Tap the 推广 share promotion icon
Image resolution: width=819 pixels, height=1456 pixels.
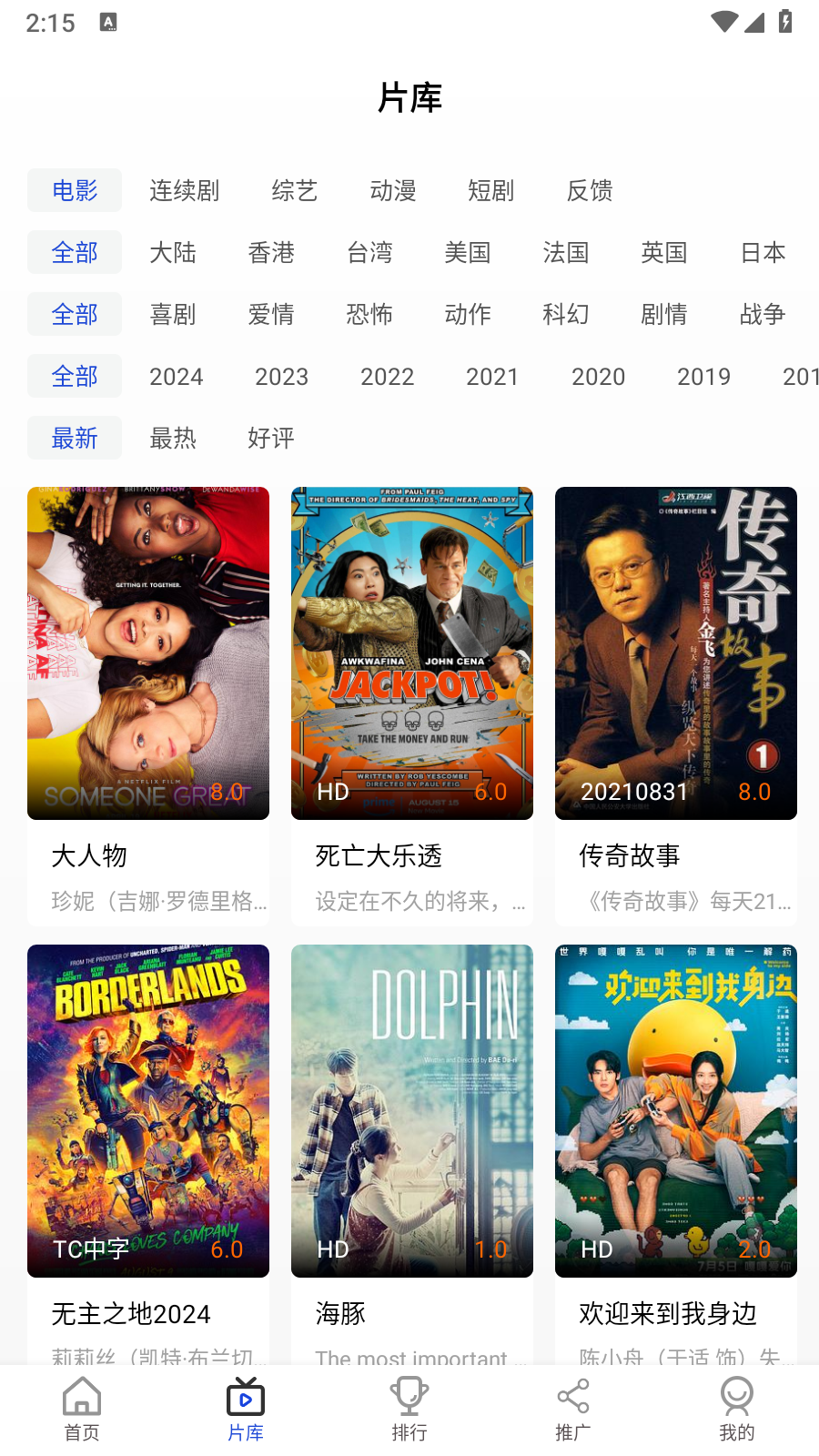572,1394
